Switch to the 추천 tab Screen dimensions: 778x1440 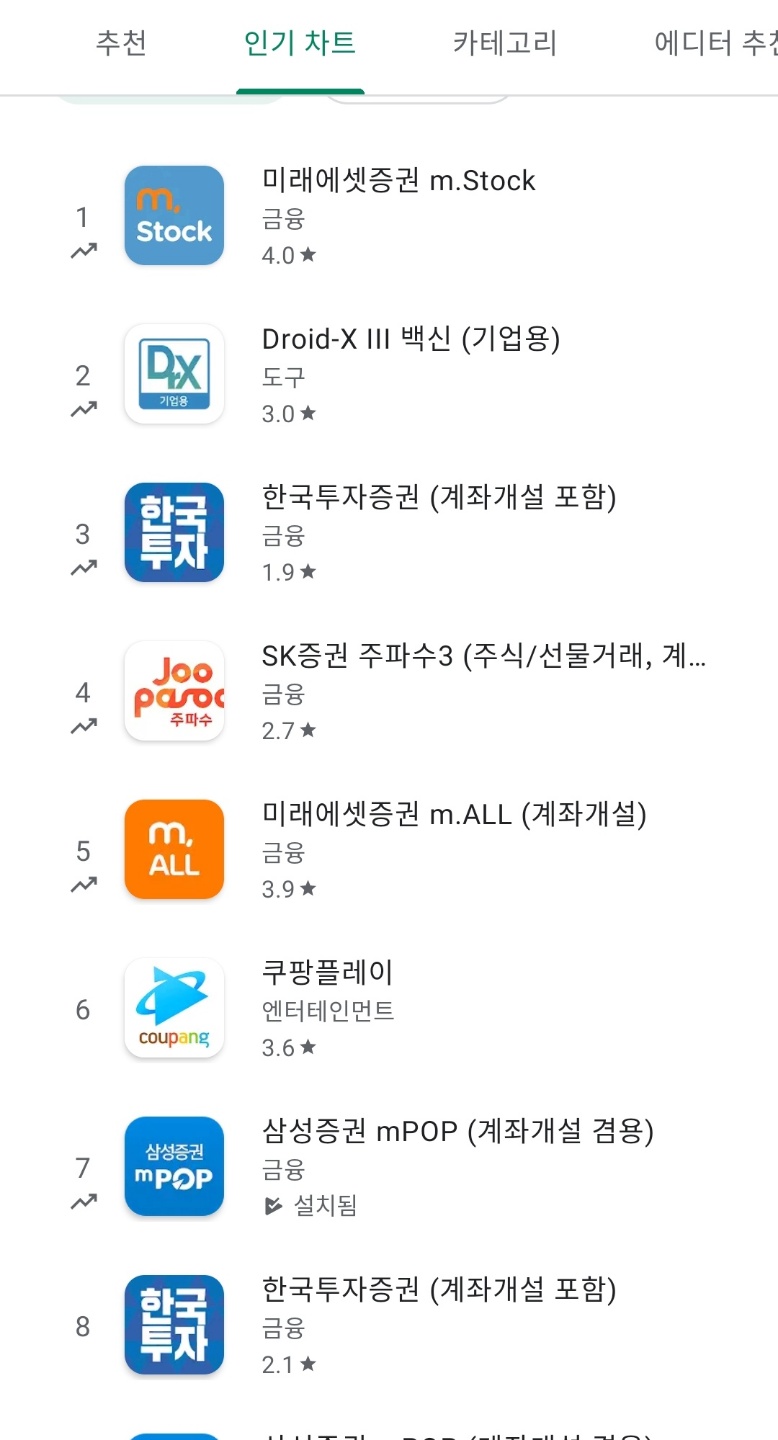(x=121, y=43)
